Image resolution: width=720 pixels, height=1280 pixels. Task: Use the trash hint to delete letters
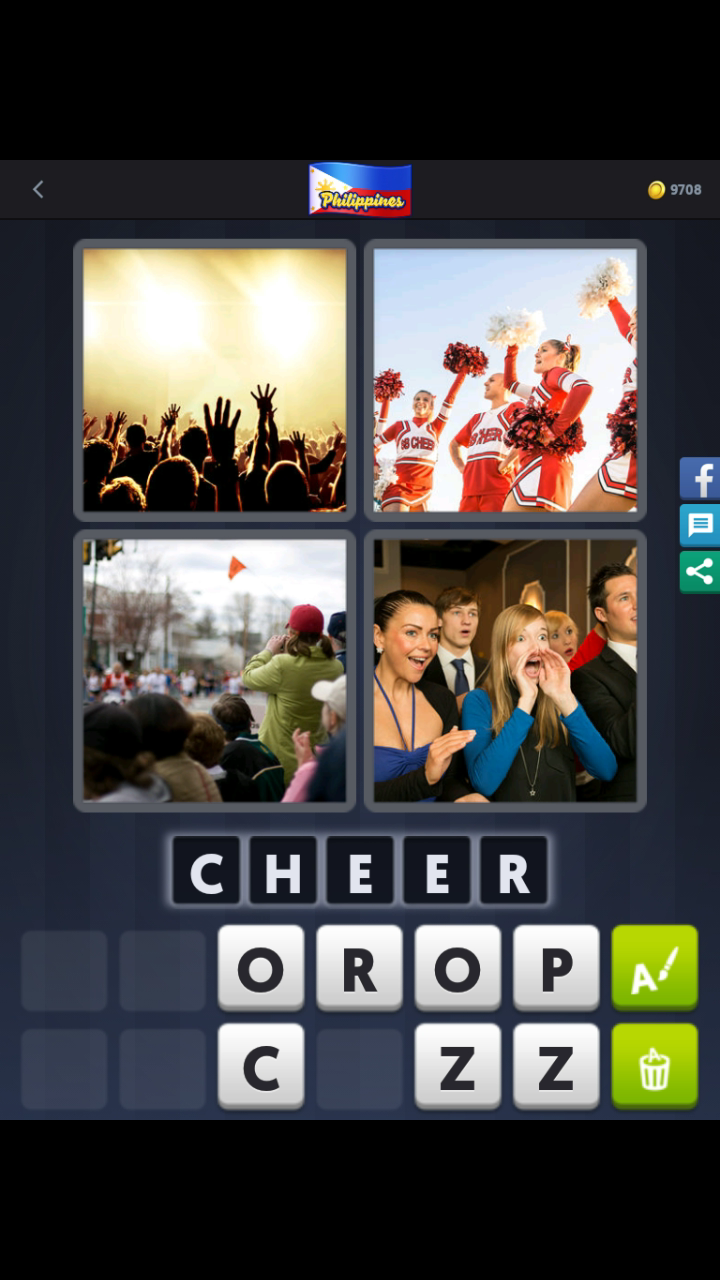click(655, 1066)
